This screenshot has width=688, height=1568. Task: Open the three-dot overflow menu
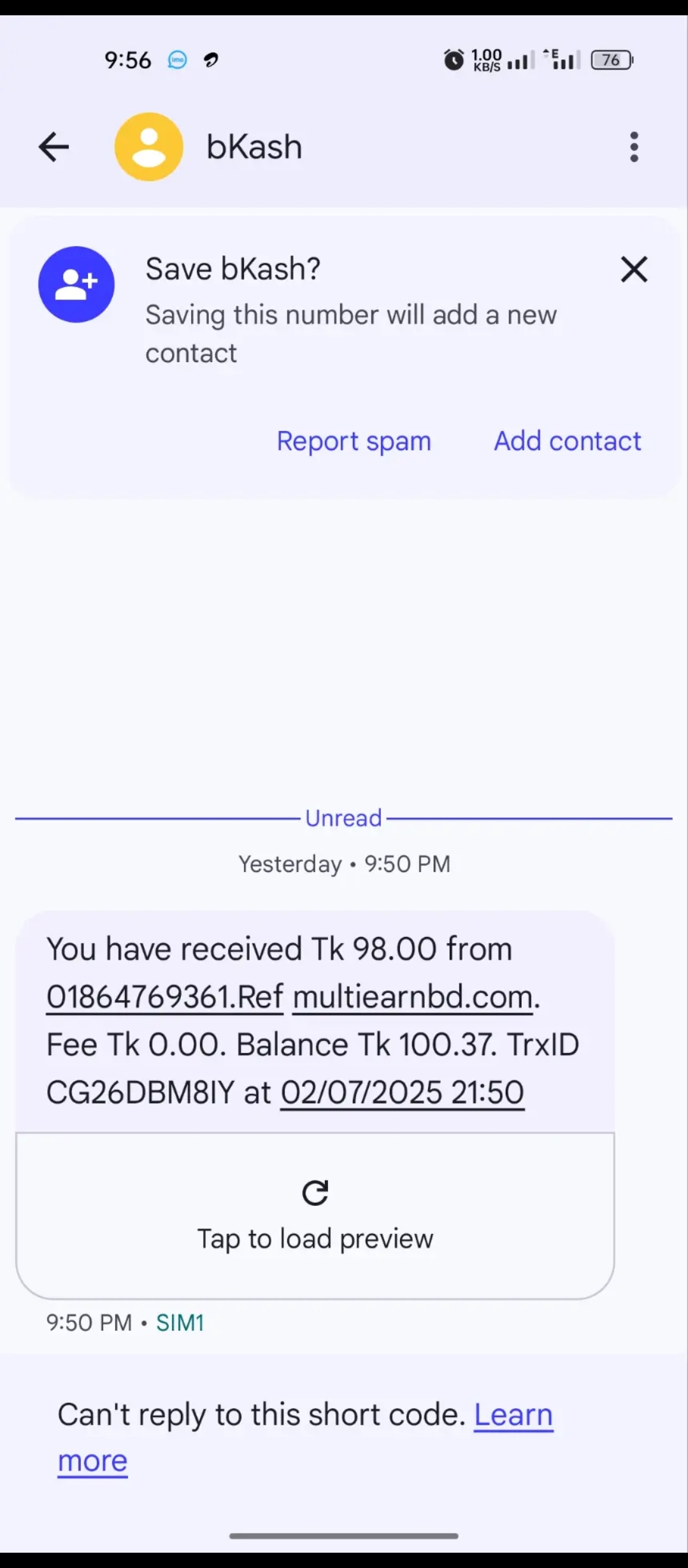(x=634, y=147)
